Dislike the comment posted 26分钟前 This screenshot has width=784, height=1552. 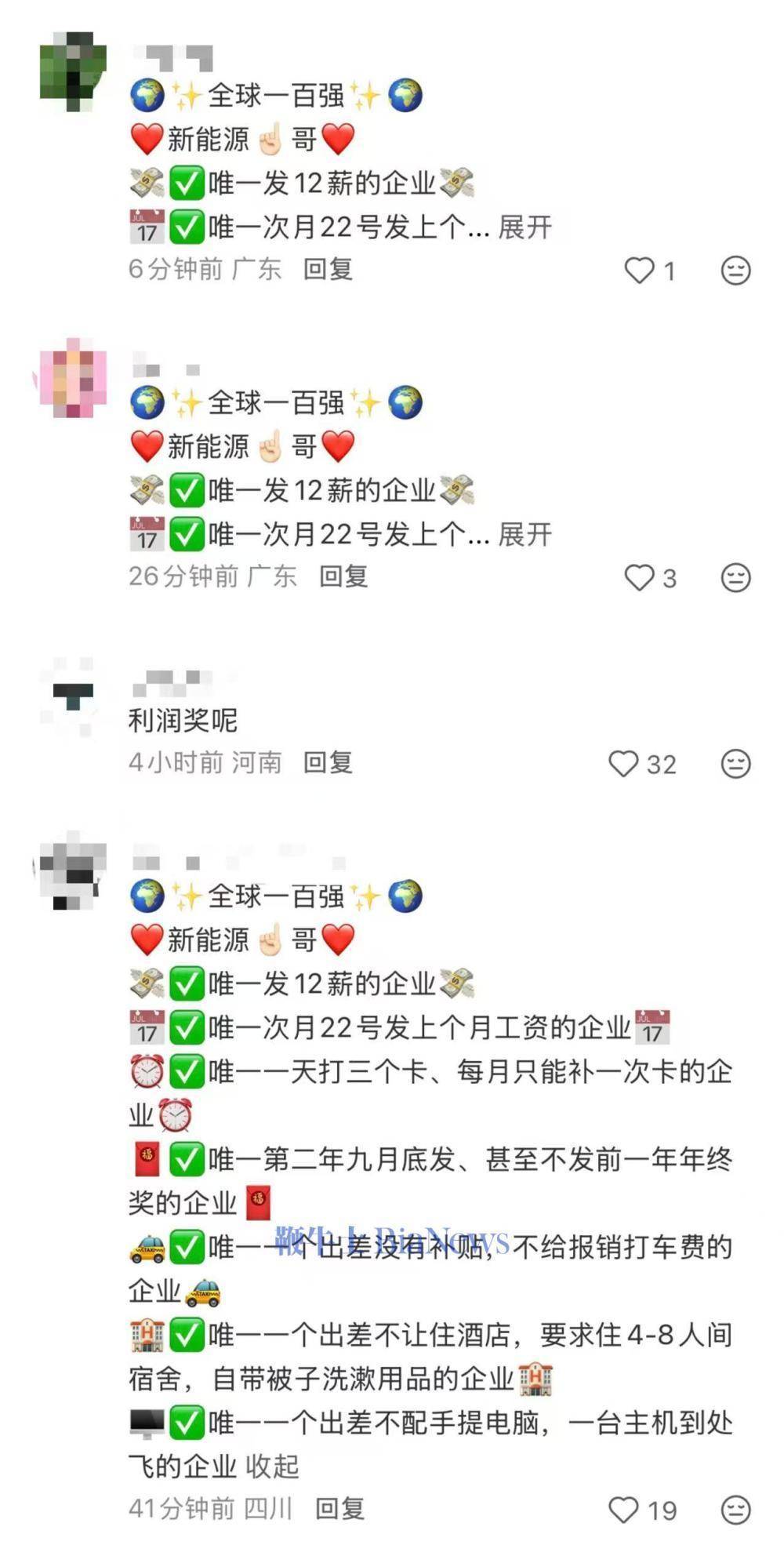tap(735, 578)
